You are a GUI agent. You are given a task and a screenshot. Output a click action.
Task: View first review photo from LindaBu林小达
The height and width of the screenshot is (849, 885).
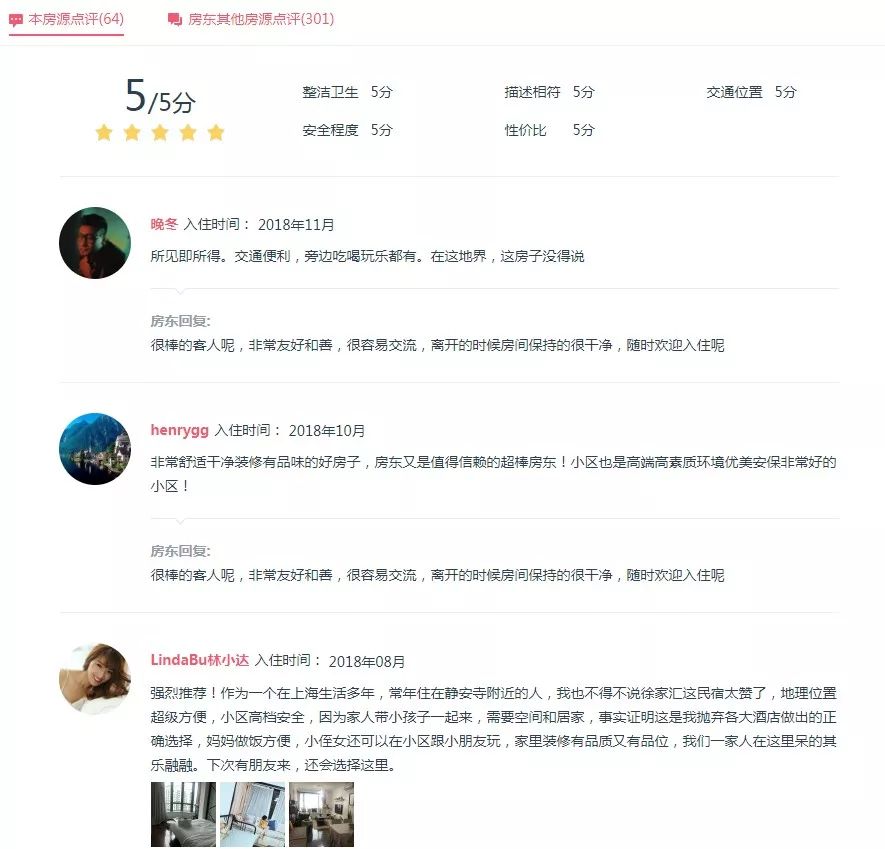tap(183, 814)
